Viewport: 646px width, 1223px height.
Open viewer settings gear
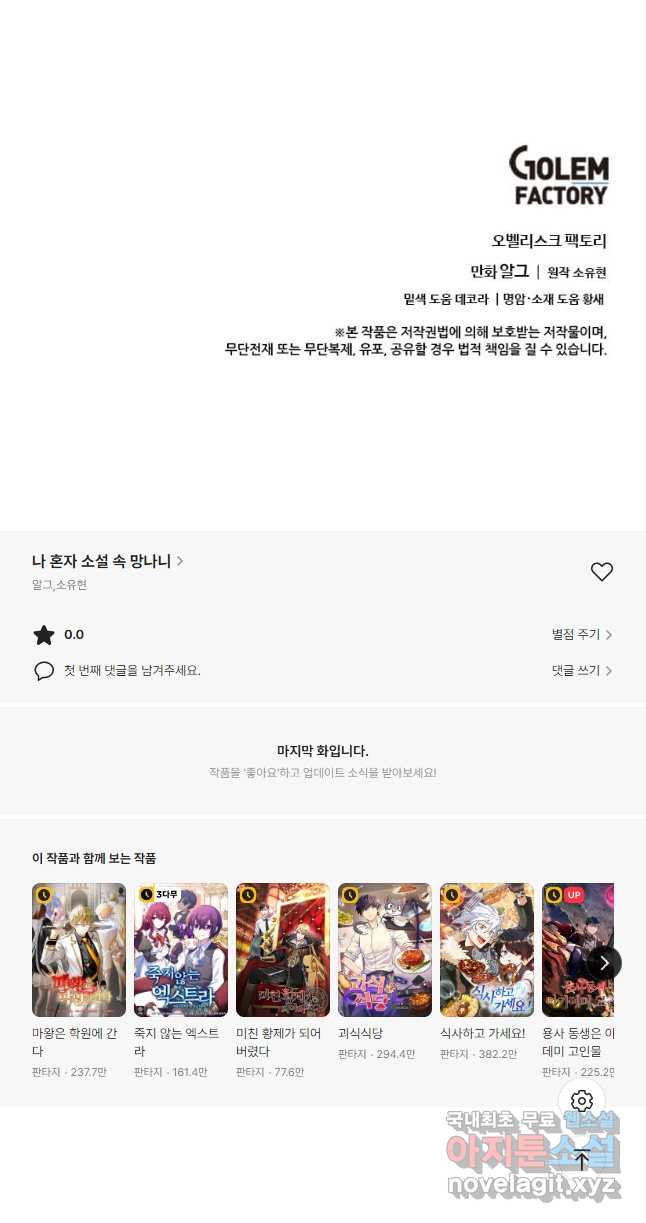(582, 1102)
